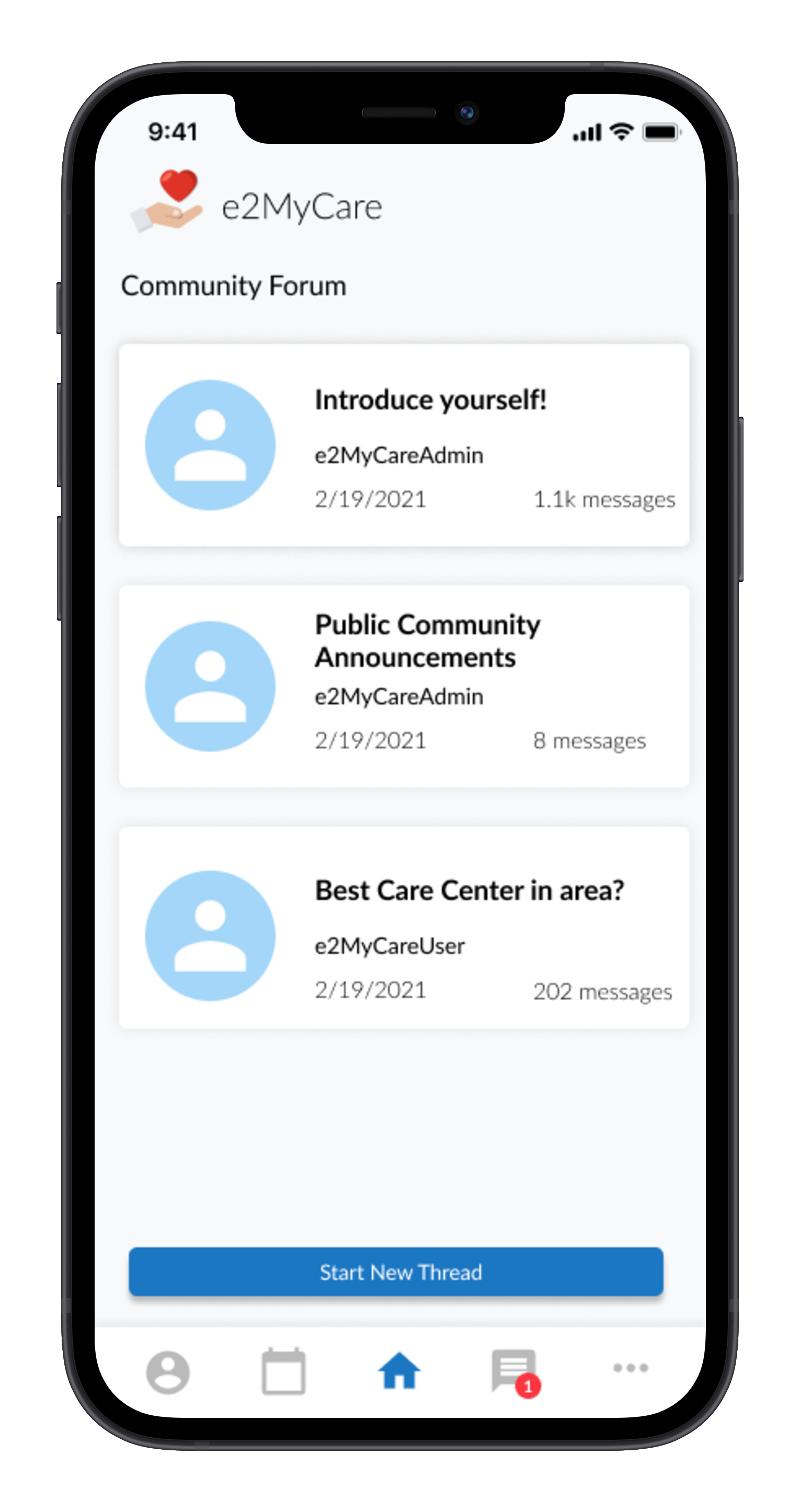The height and width of the screenshot is (1512, 800).
Task: Start a new thread
Action: (x=396, y=1272)
